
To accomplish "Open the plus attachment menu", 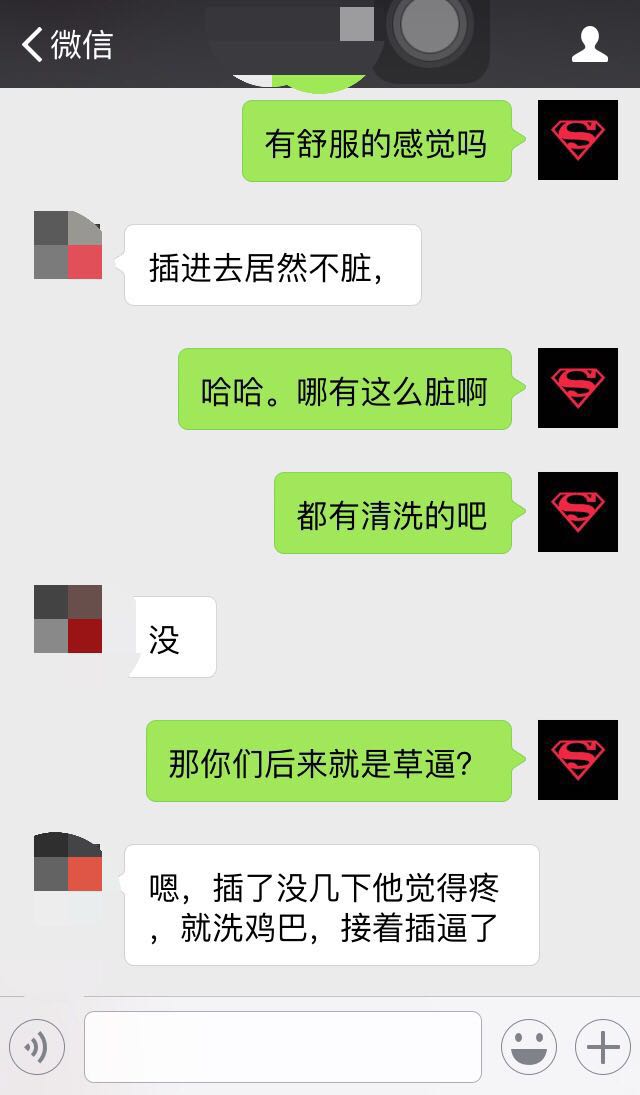I will pyautogui.click(x=602, y=1047).
